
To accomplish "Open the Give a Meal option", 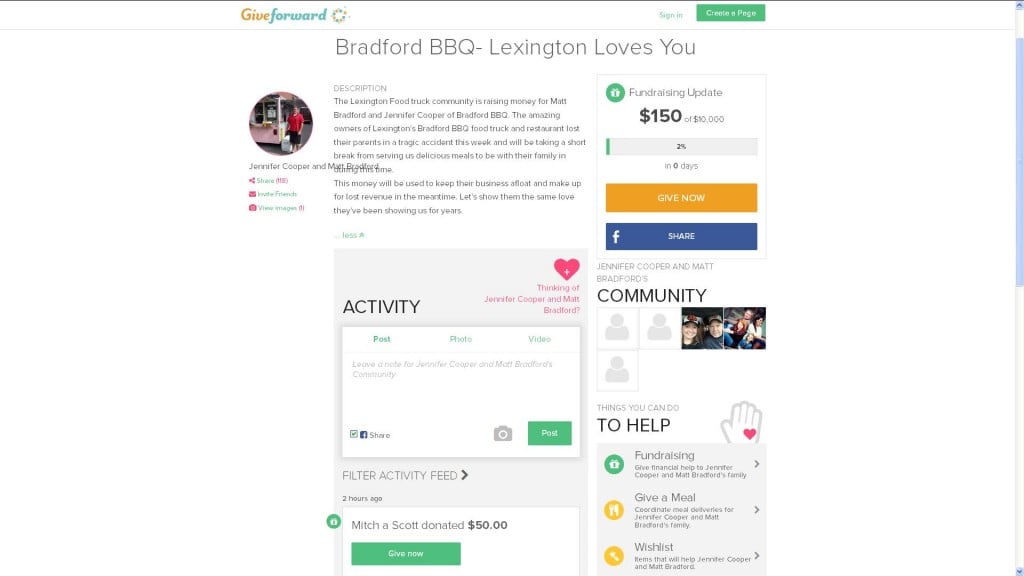I will (682, 509).
